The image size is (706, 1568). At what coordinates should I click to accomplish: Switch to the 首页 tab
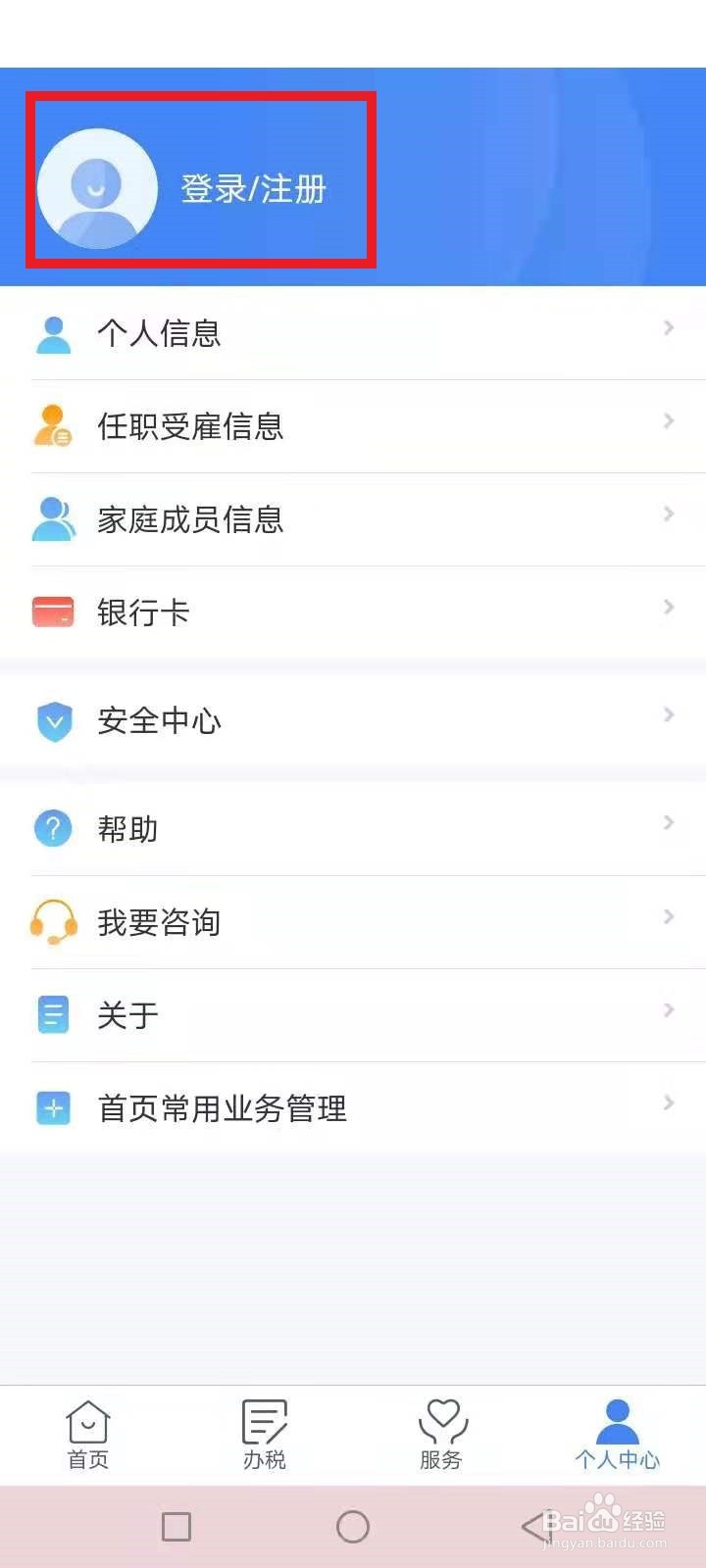[87, 1433]
